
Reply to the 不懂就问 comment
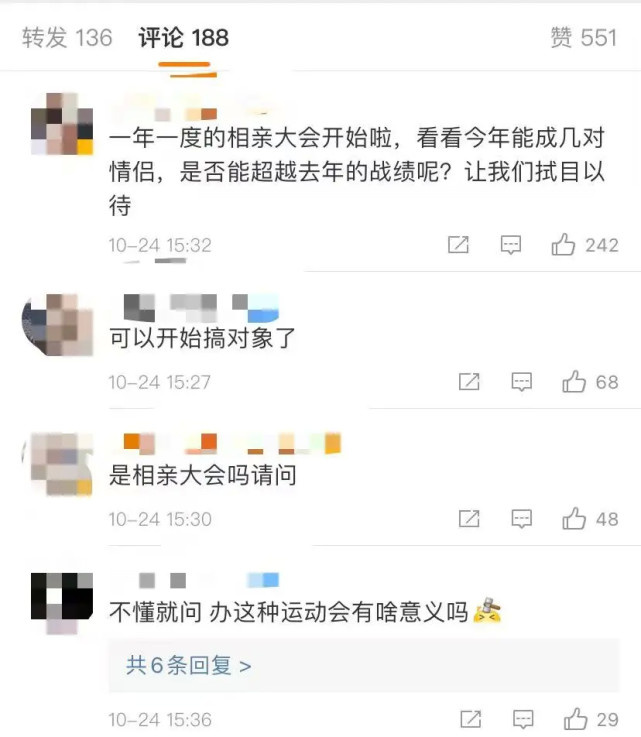[521, 719]
